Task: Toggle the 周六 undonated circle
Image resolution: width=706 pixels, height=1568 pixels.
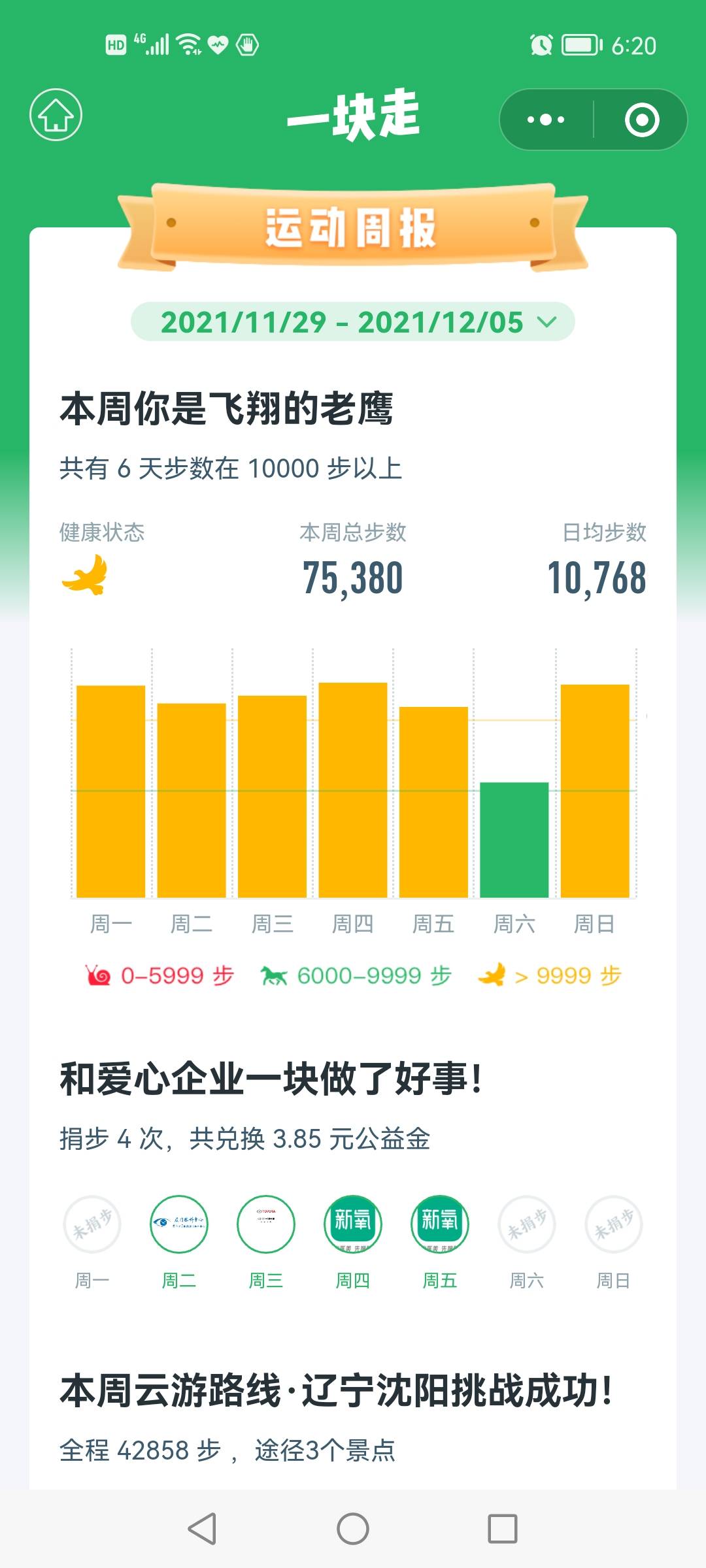Action: [526, 1223]
